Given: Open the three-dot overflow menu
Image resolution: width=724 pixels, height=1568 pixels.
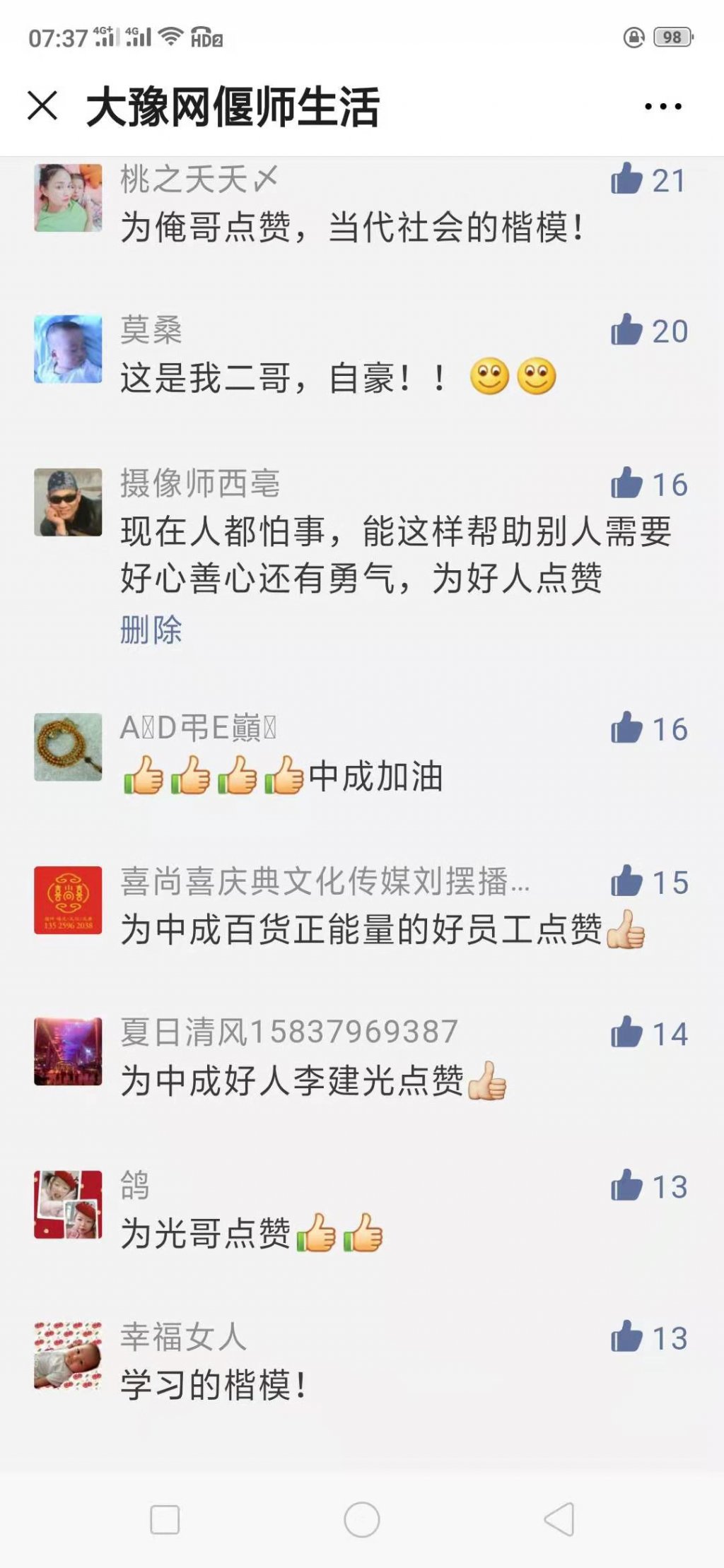Looking at the screenshot, I should click(662, 107).
